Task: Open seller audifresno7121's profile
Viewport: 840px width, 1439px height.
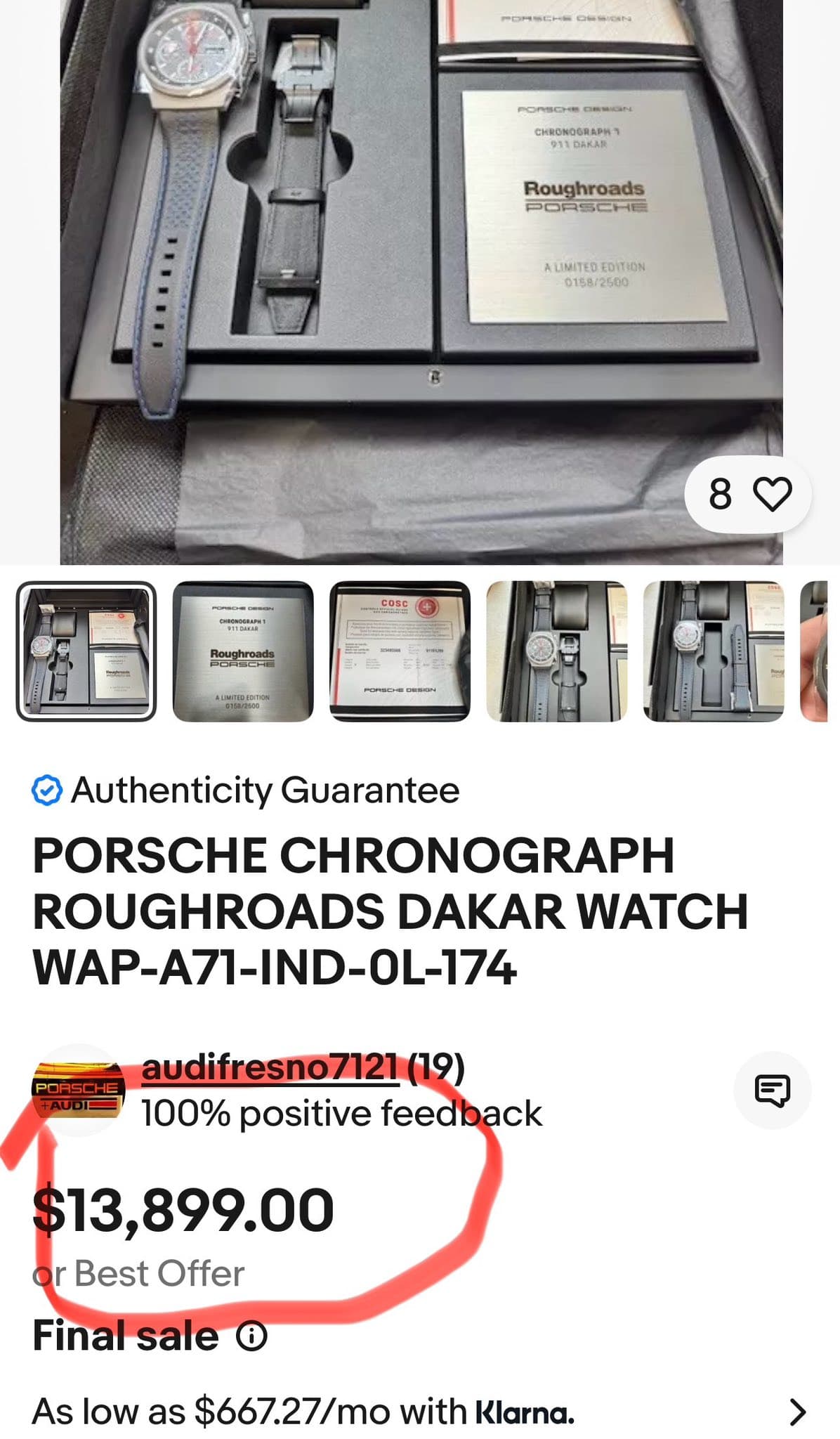Action: coord(270,1067)
